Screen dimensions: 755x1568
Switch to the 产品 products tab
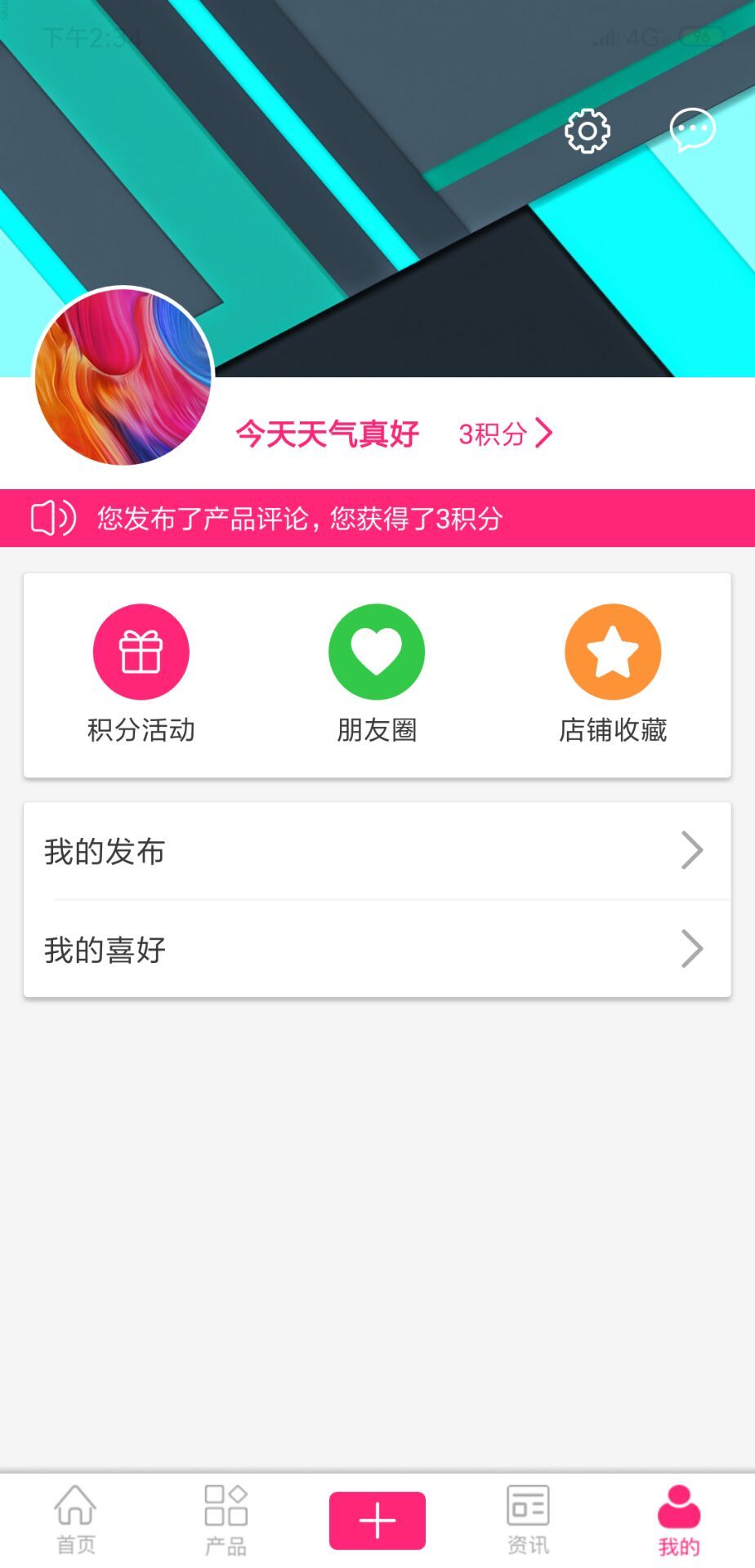(x=226, y=1520)
